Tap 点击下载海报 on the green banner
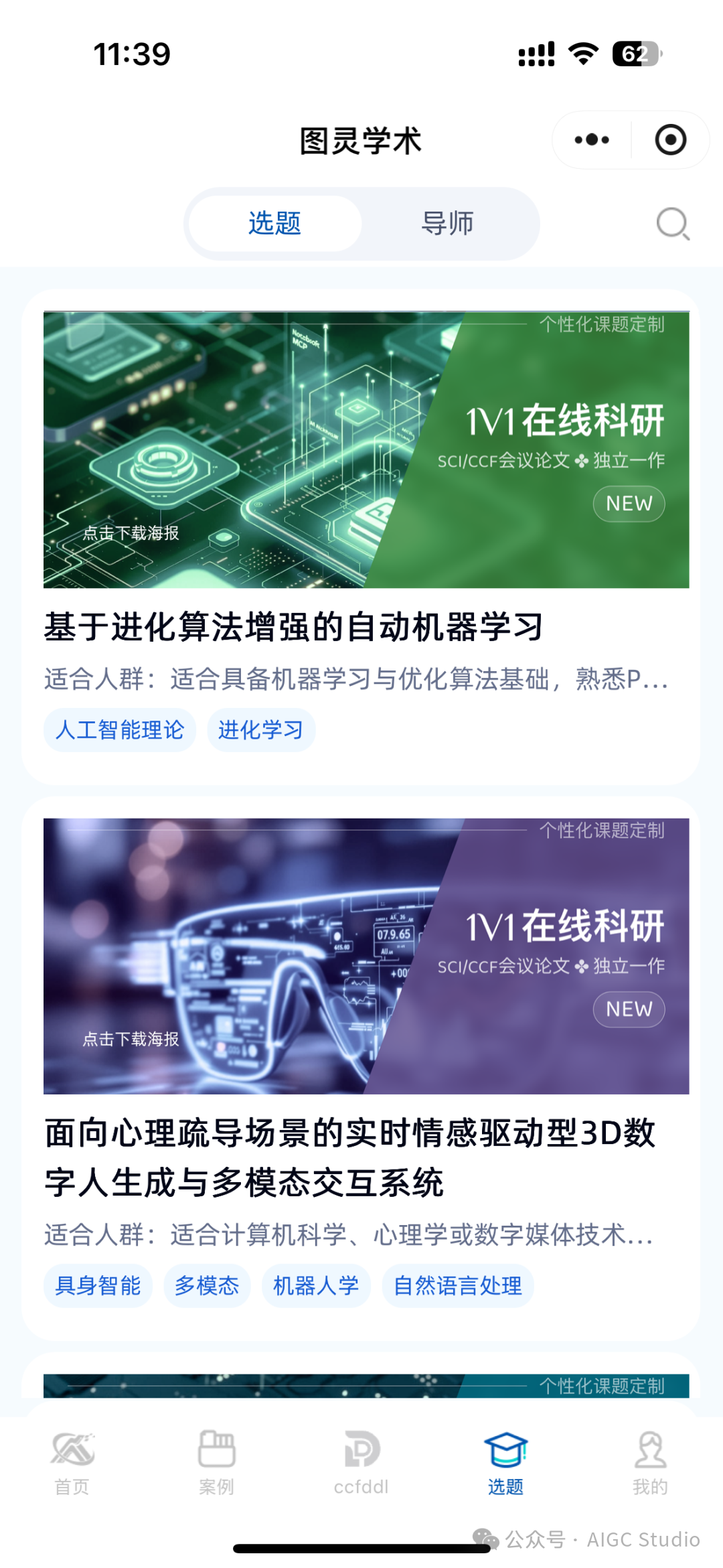723x1568 pixels. point(131,534)
